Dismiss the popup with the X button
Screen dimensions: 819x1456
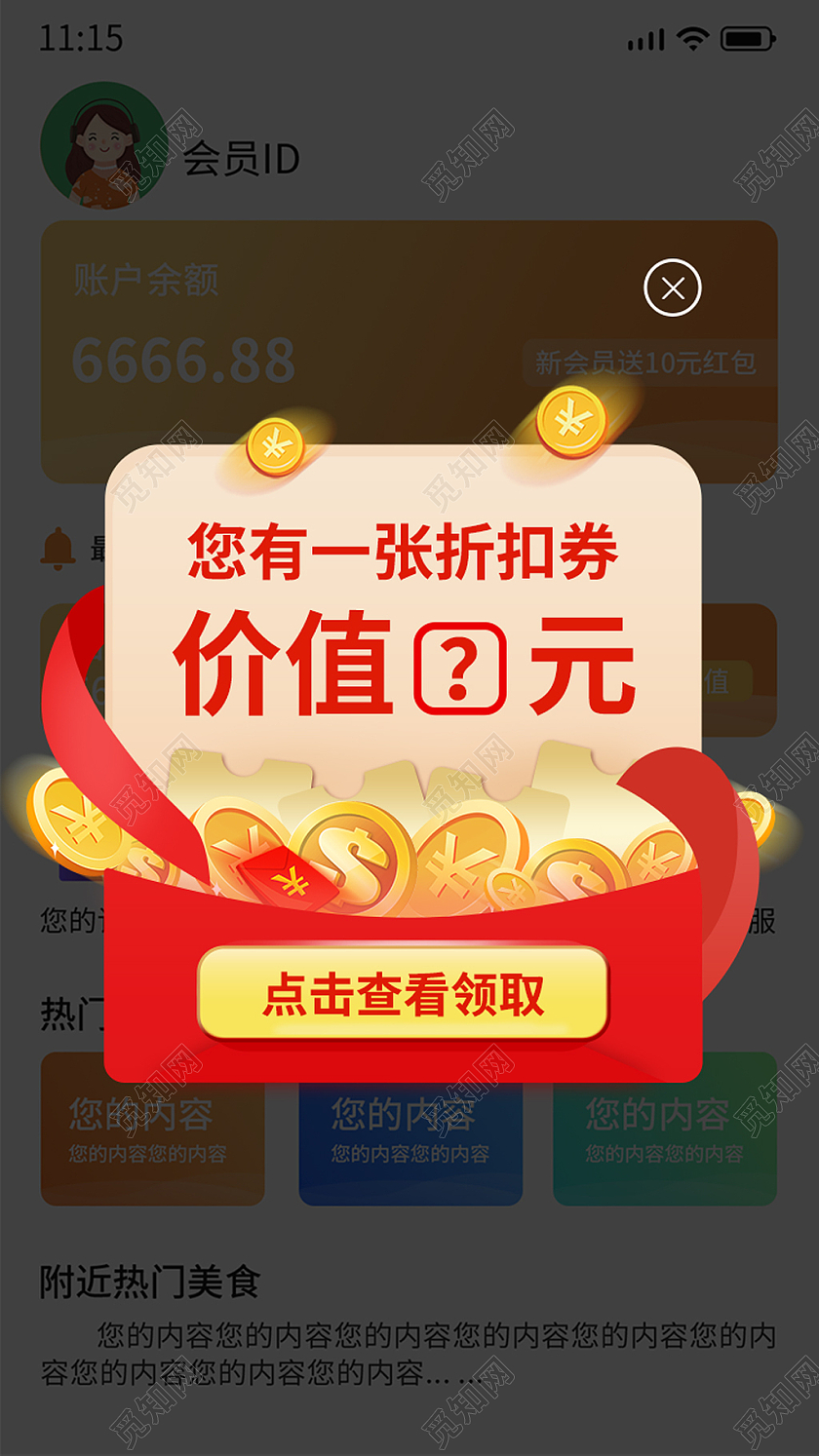tap(671, 288)
